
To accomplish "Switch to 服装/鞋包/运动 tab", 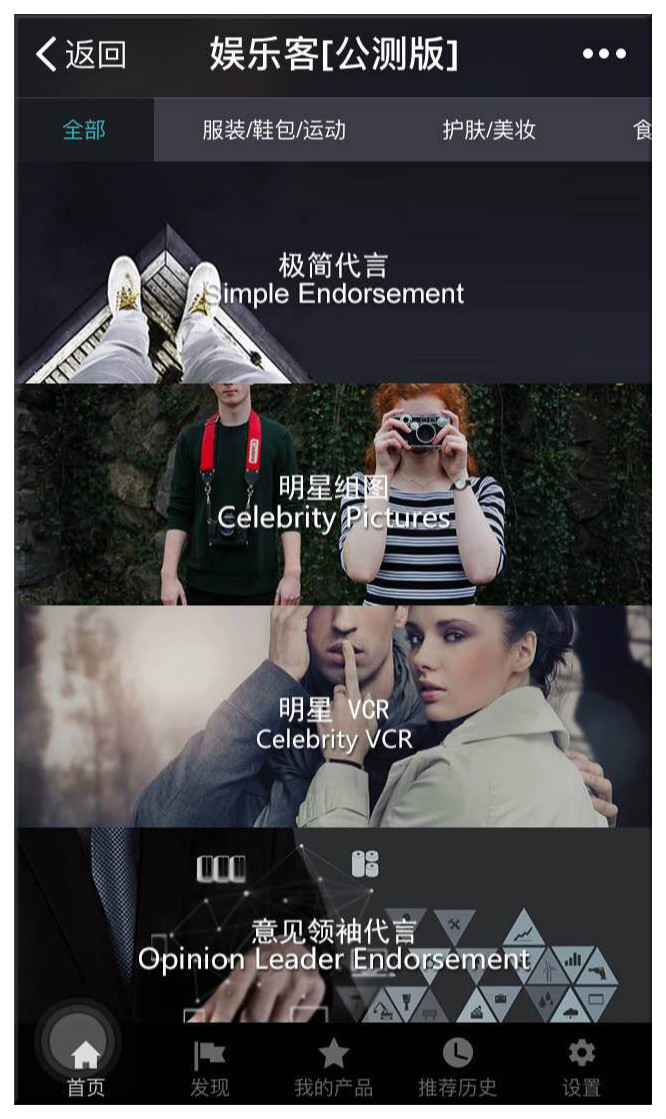I will [x=274, y=130].
